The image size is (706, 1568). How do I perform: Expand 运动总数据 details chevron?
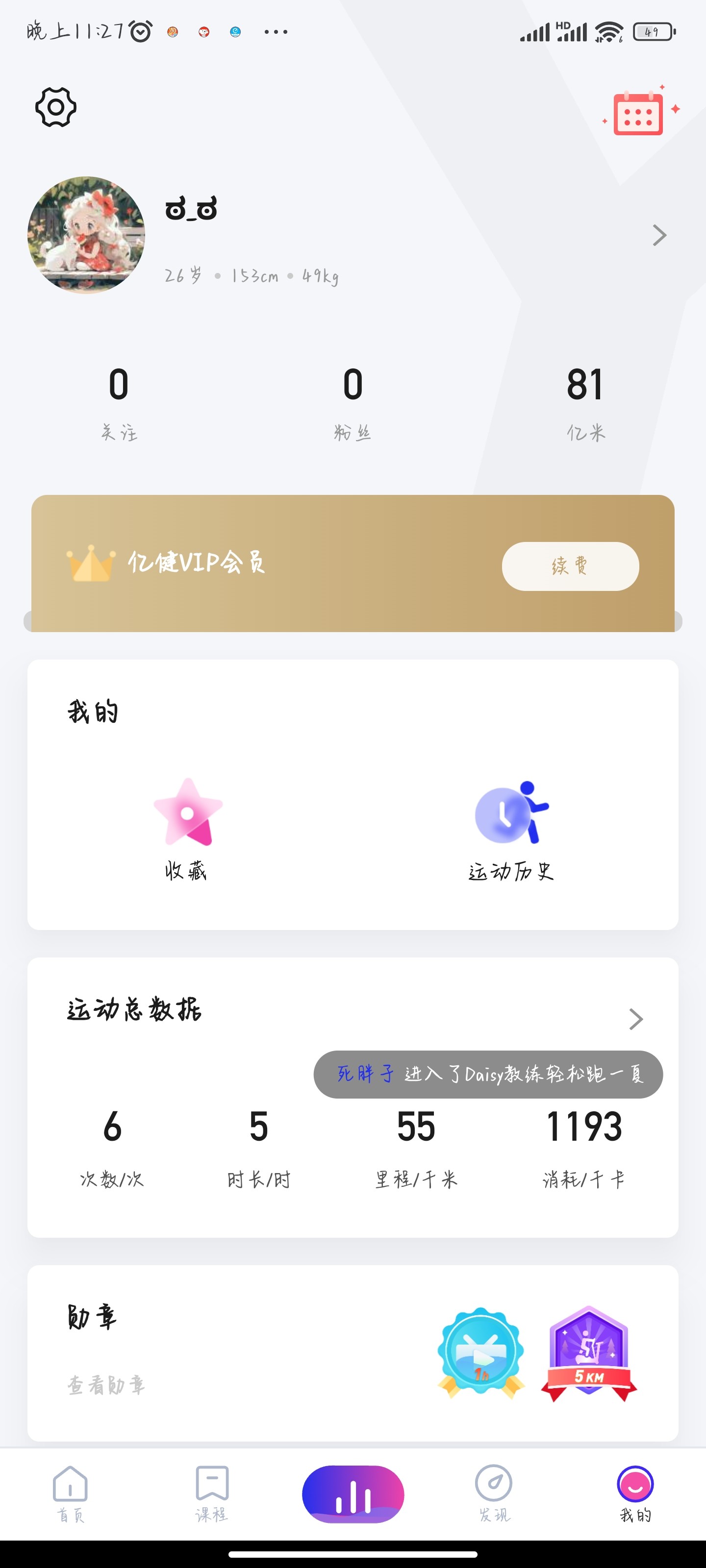tap(635, 1019)
